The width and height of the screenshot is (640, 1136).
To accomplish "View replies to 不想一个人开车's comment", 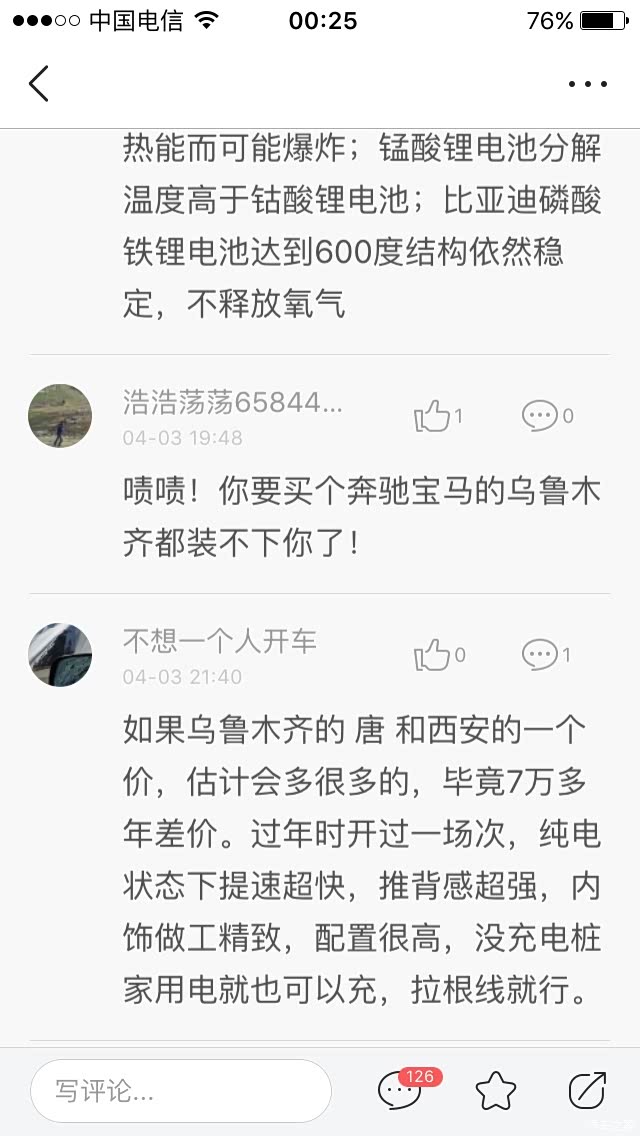I will [541, 655].
